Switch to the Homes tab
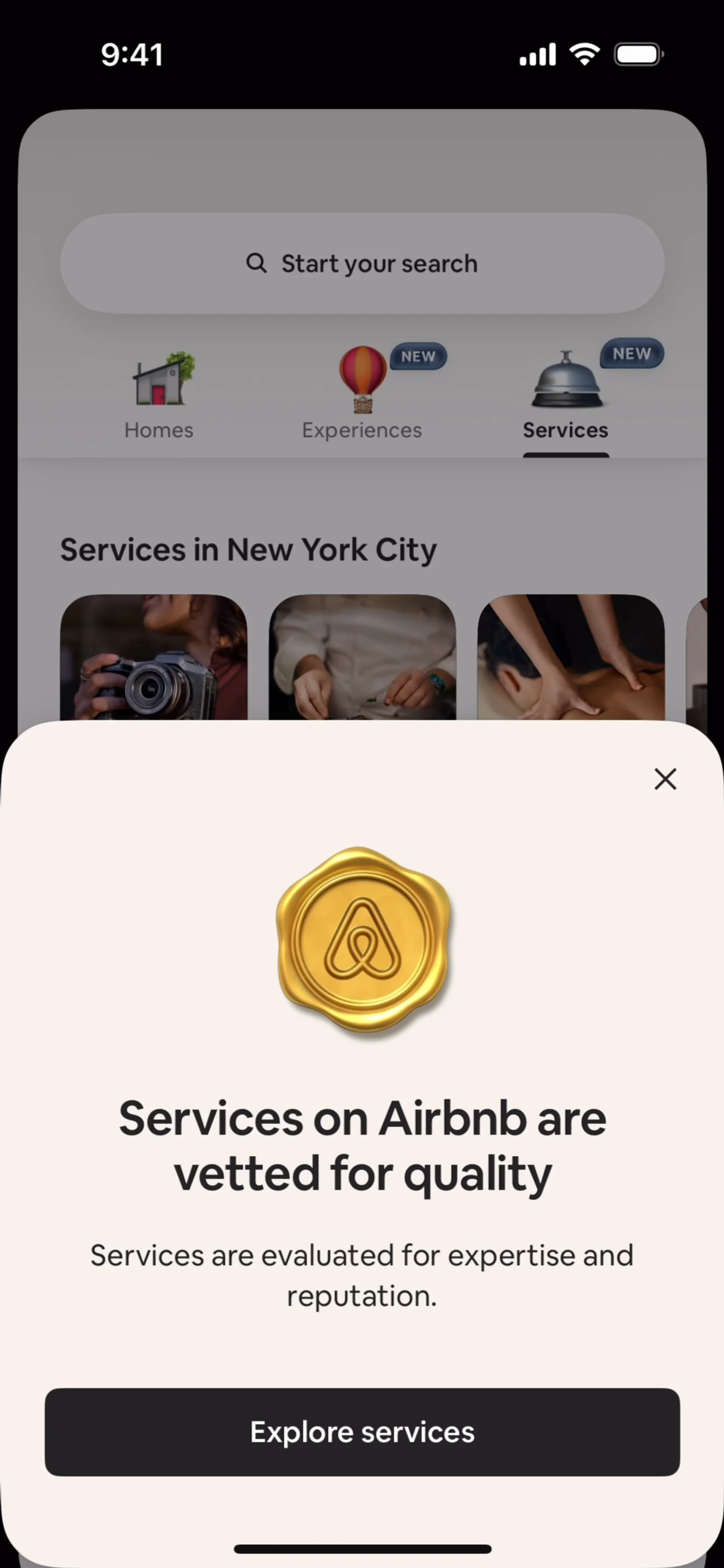 point(159,395)
